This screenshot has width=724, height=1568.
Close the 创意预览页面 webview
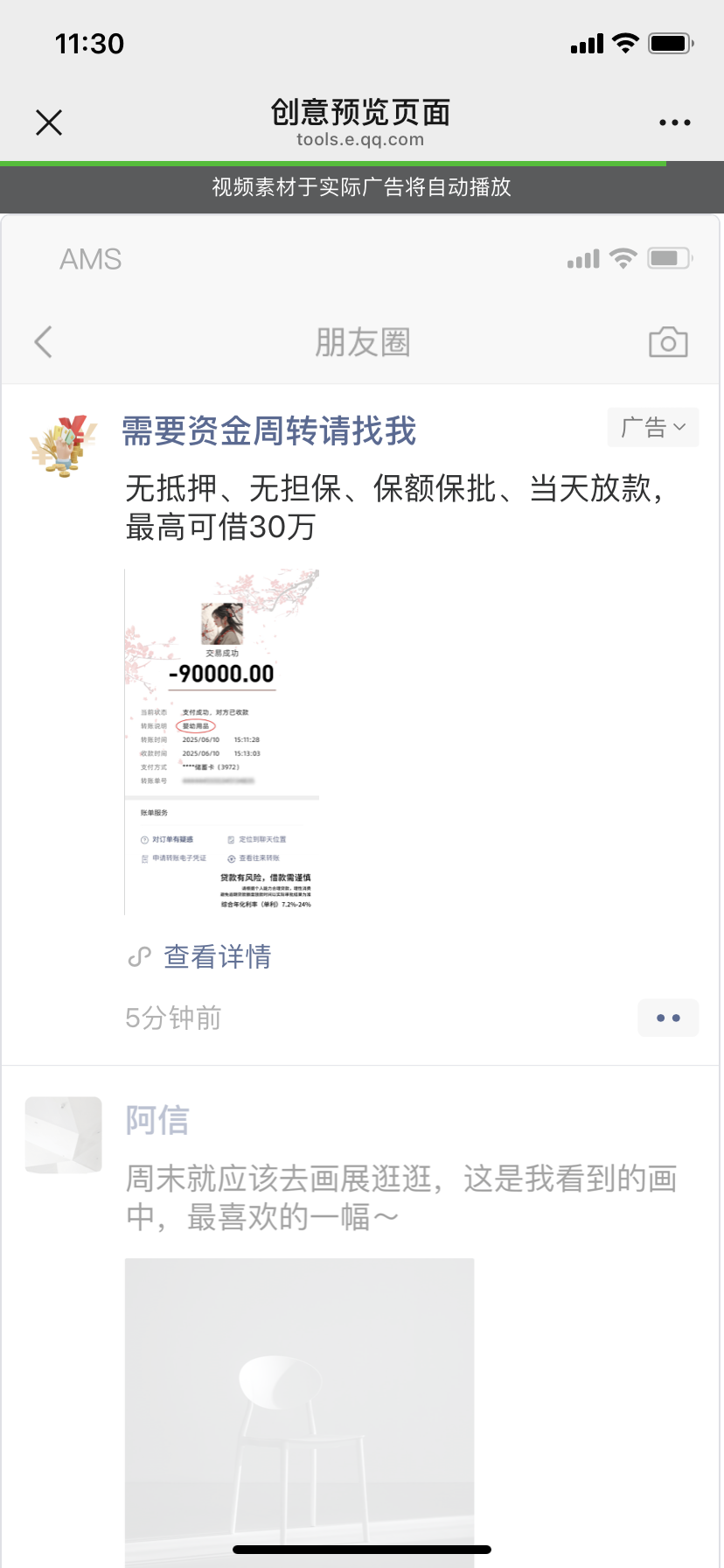coord(49,122)
